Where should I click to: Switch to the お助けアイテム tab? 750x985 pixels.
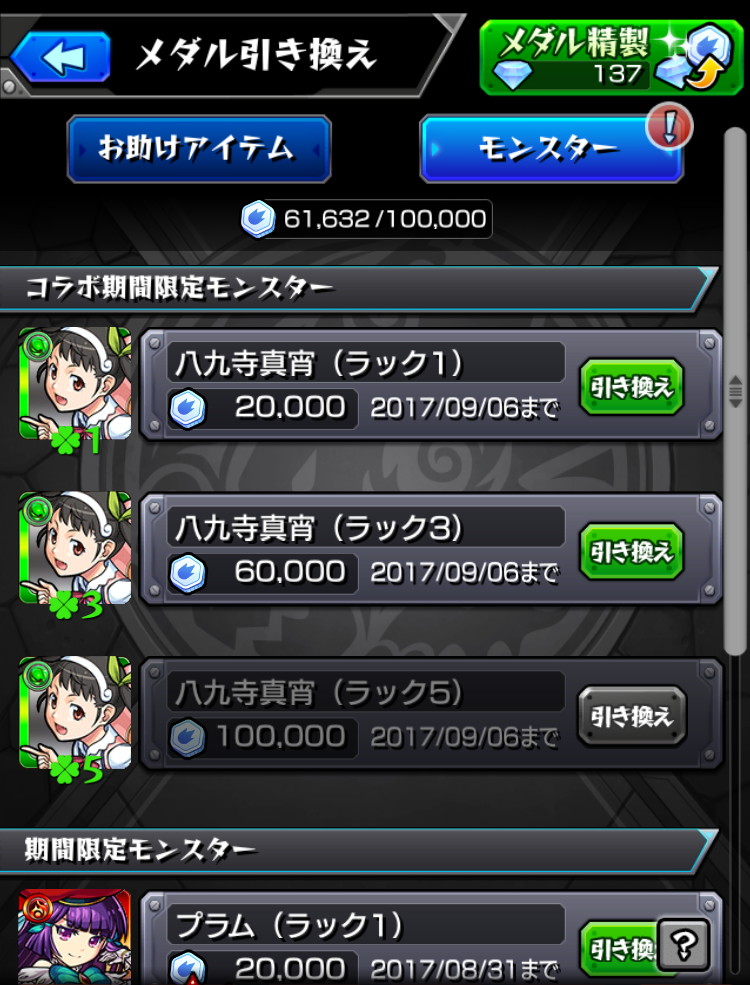(x=198, y=148)
